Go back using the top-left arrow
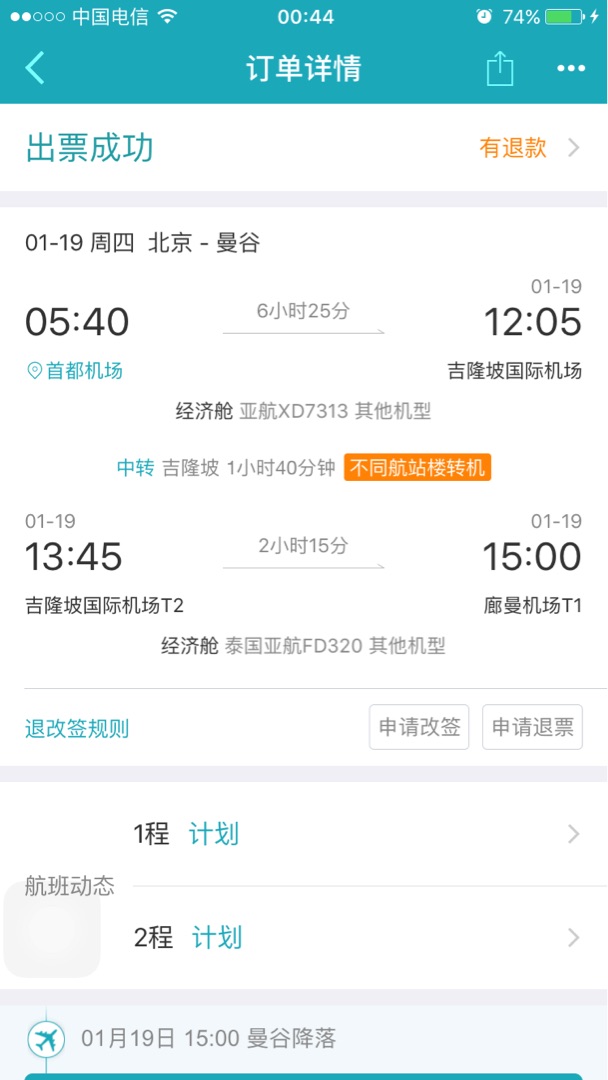 coord(34,68)
